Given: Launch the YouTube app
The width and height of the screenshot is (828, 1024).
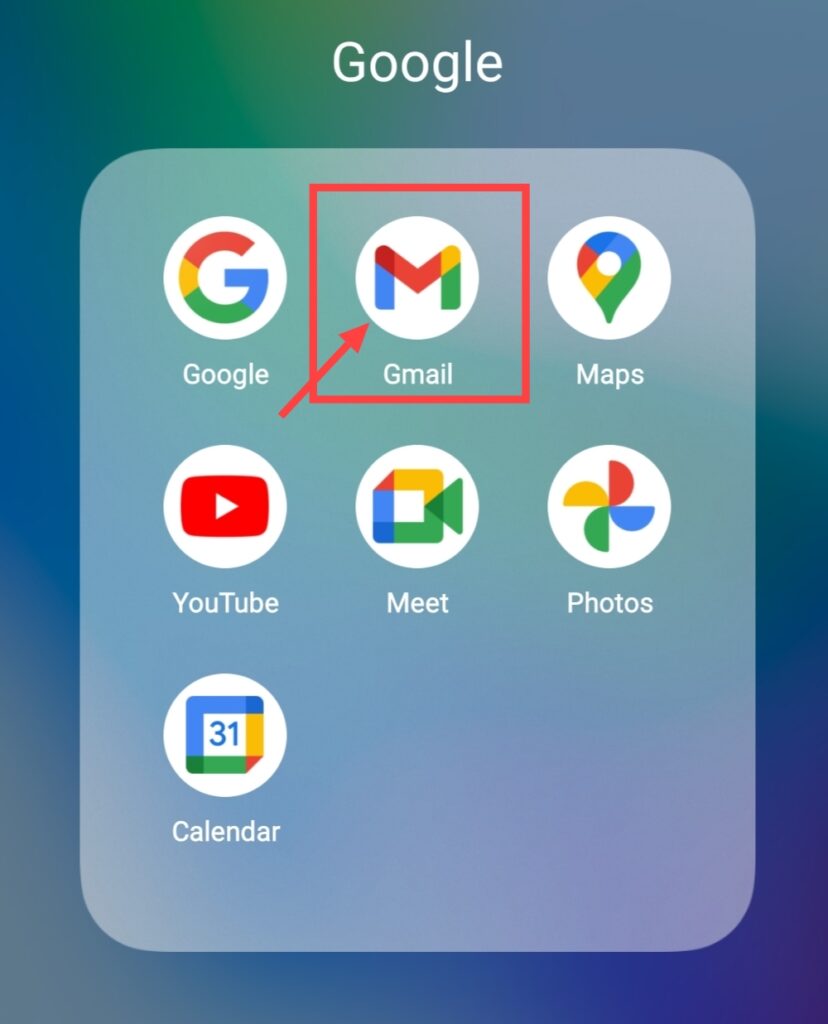Looking at the screenshot, I should point(225,507).
